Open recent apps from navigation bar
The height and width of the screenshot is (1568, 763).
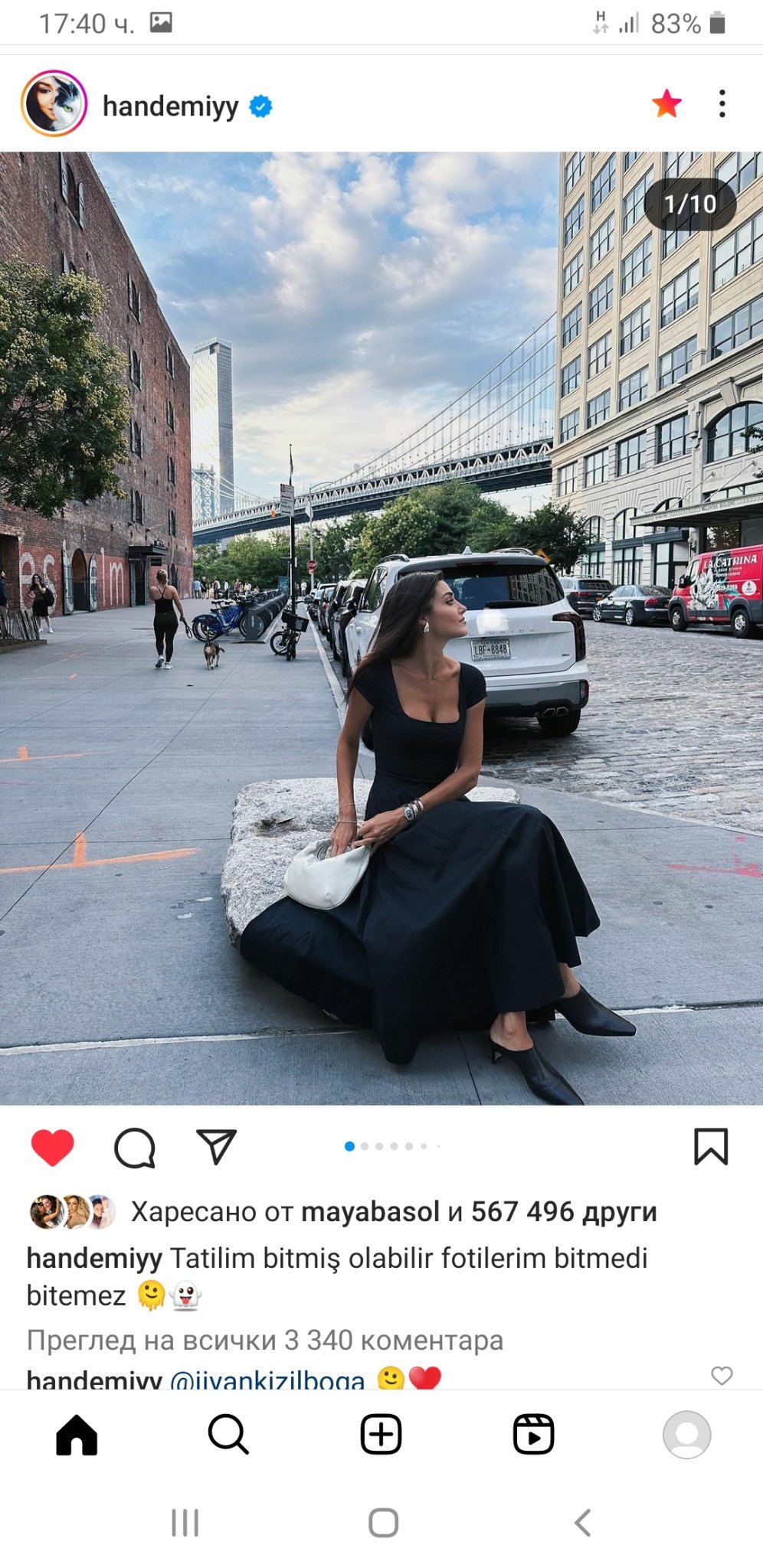185,1522
